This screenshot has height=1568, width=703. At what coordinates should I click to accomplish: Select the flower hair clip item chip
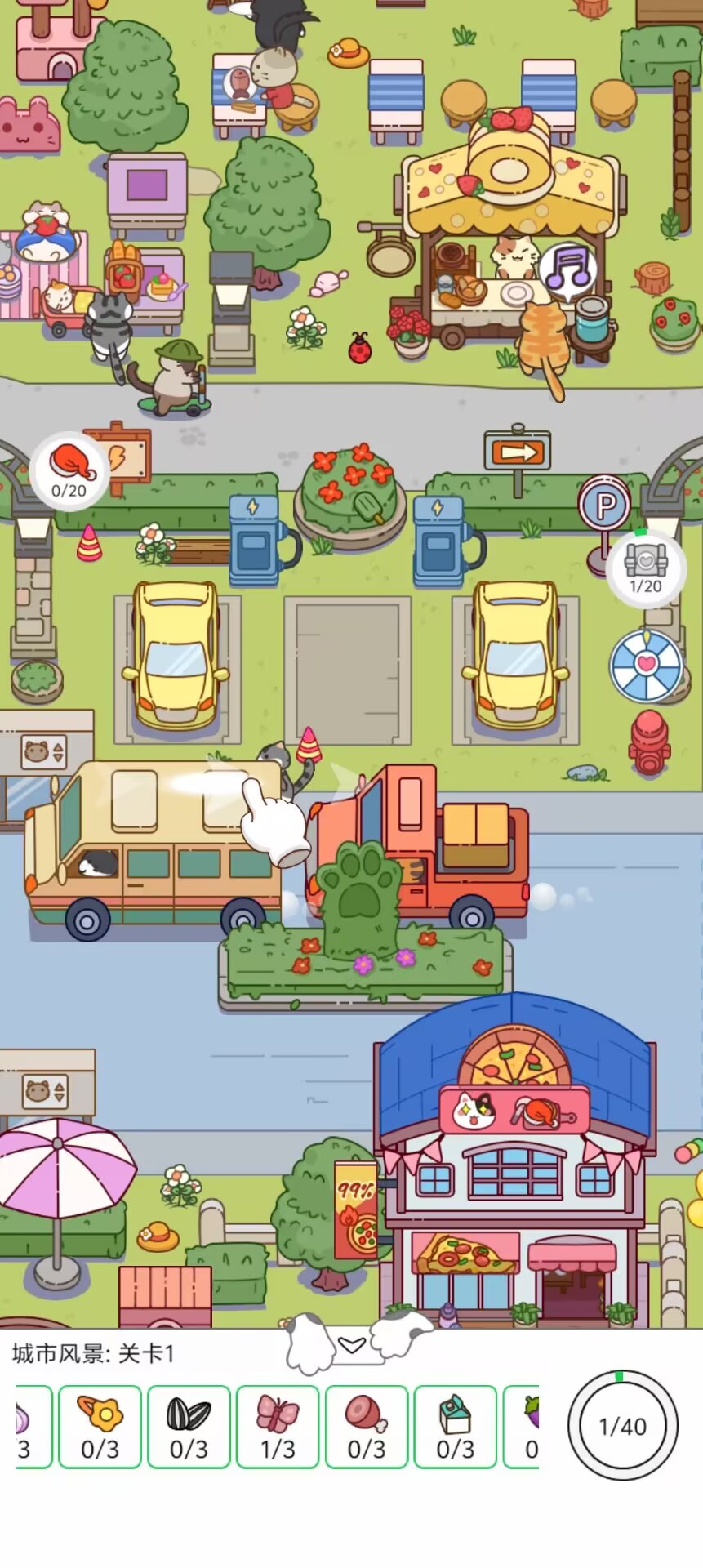[x=100, y=1426]
